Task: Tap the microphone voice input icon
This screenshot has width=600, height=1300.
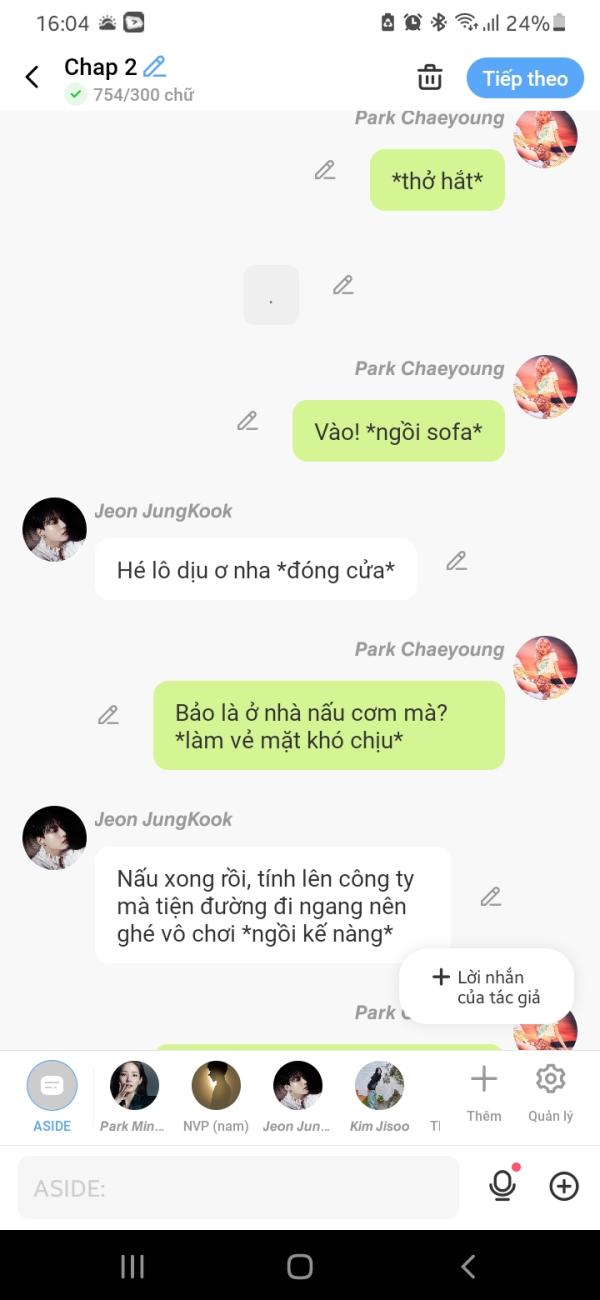Action: (503, 1186)
